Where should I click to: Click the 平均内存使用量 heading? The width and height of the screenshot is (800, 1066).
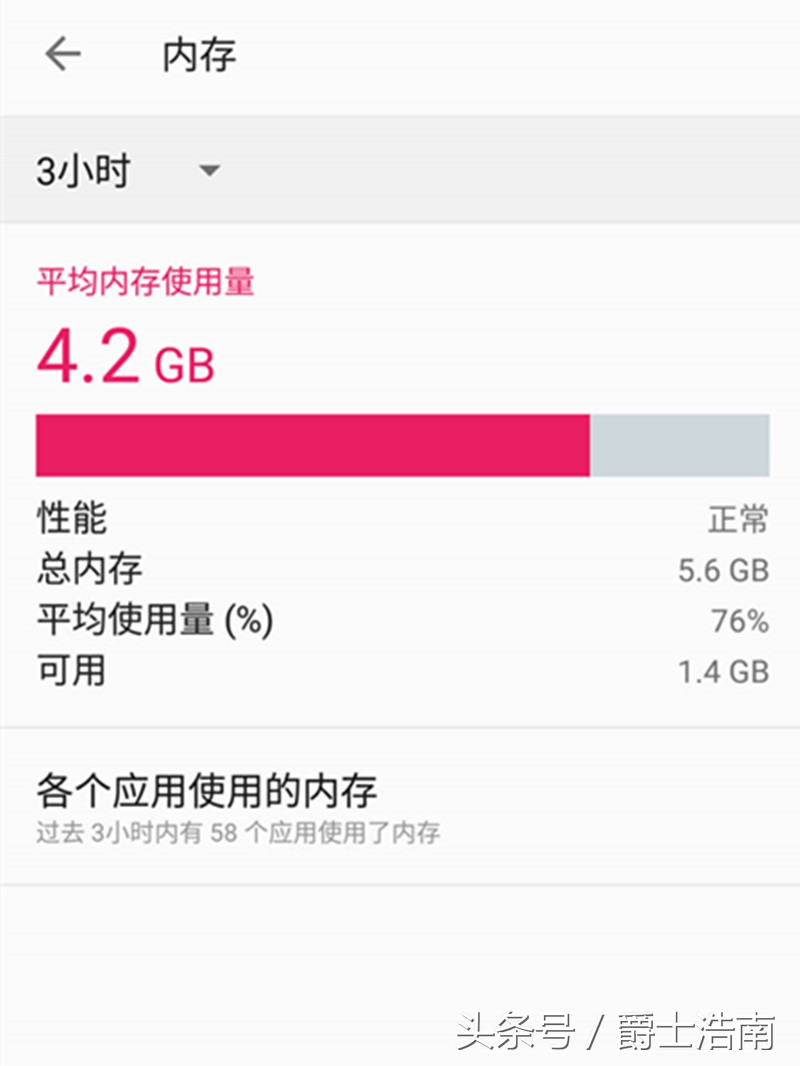tap(145, 282)
